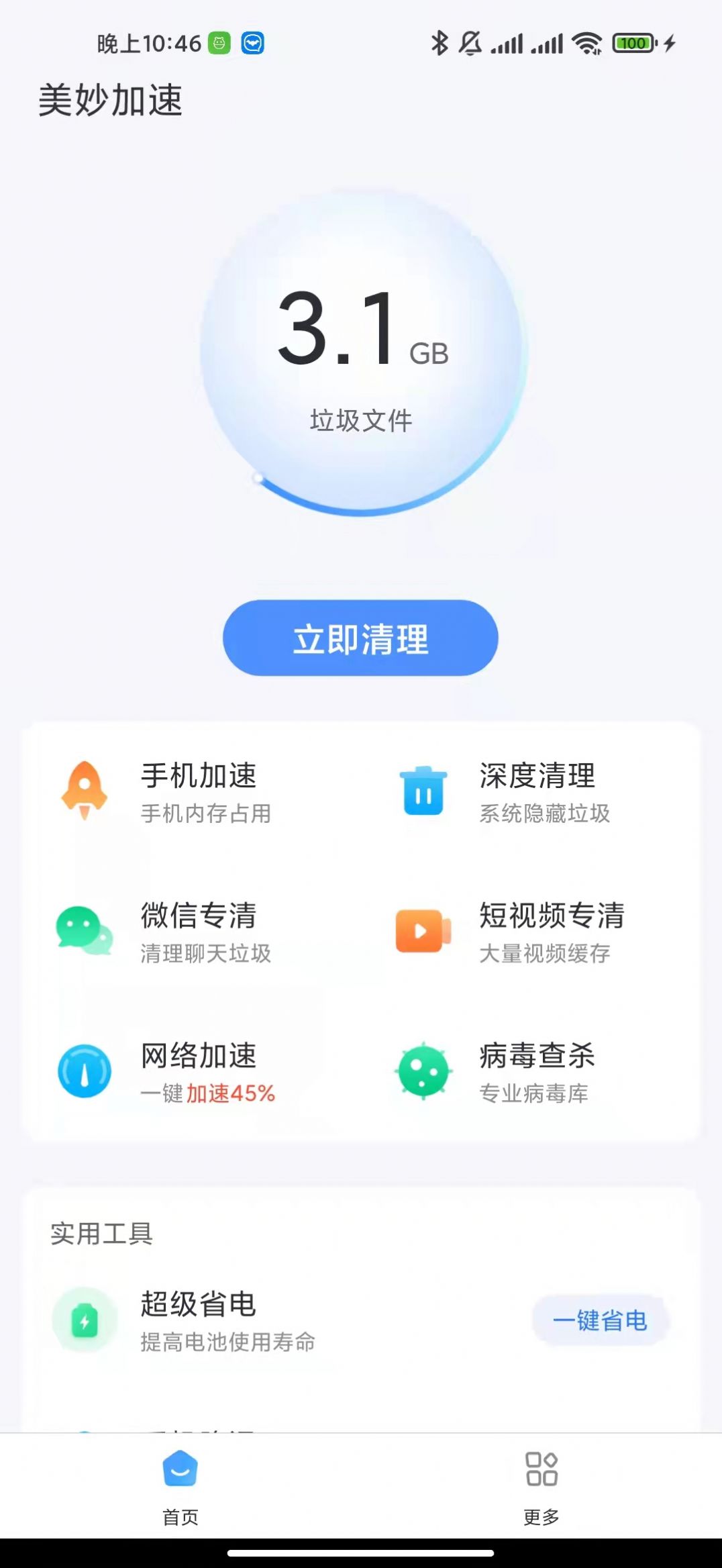Launch 病毒查杀 via the green virus icon
Image resolution: width=722 pixels, height=1568 pixels.
[x=423, y=1073]
